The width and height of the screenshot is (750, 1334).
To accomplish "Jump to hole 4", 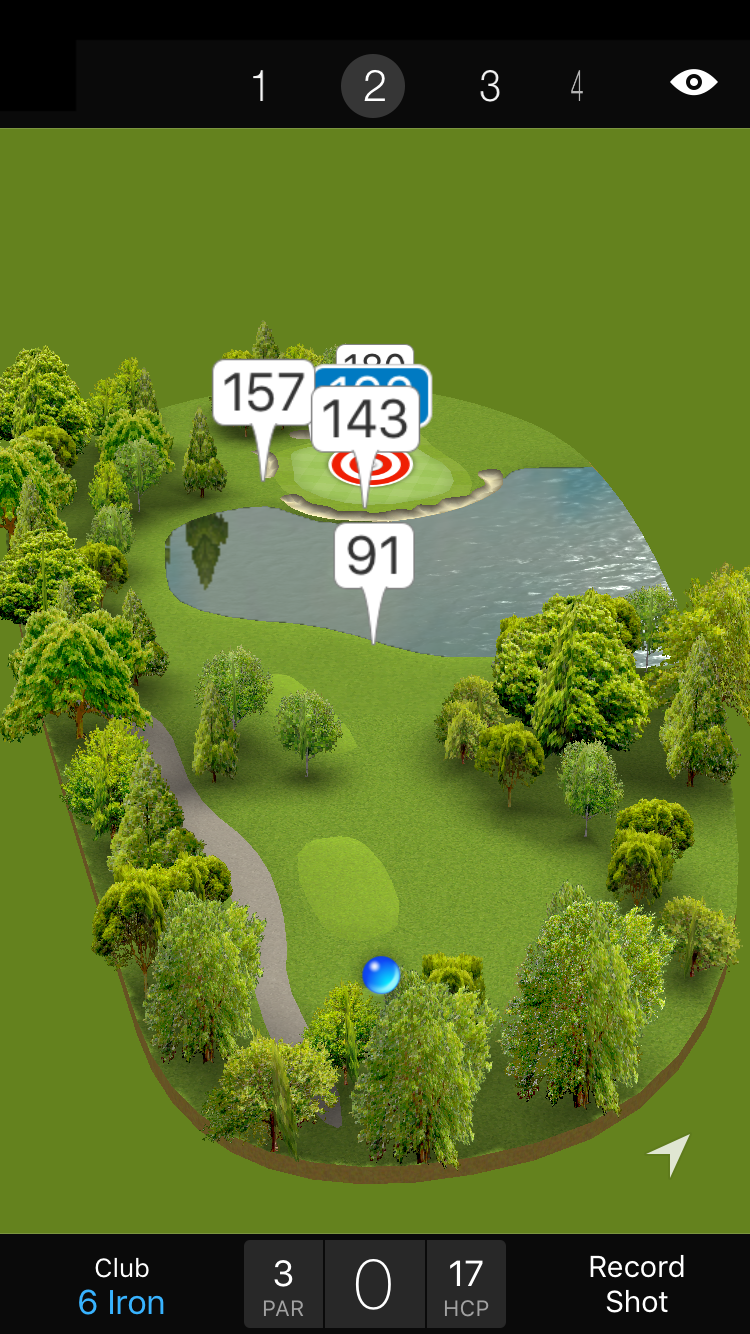I will point(577,86).
